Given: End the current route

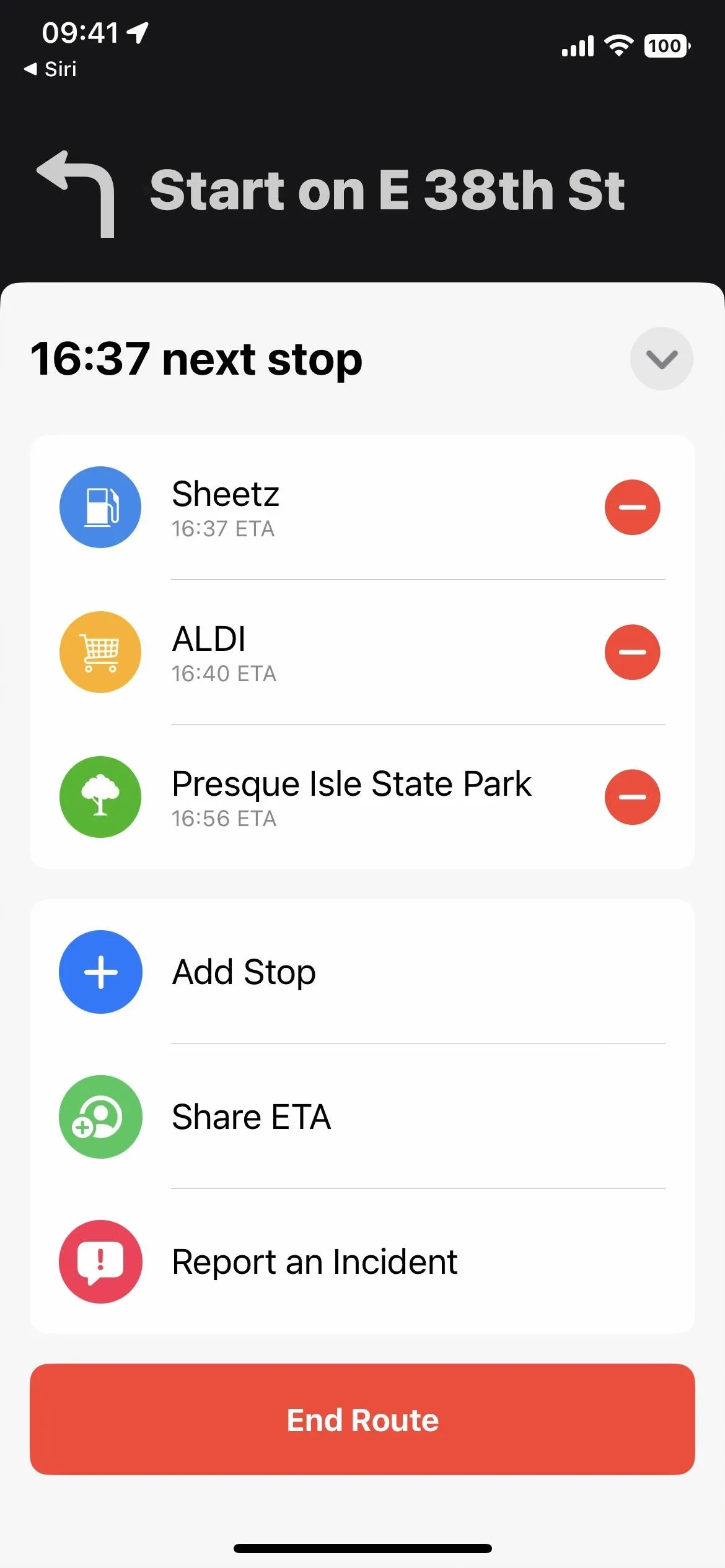Looking at the screenshot, I should click(x=362, y=1419).
